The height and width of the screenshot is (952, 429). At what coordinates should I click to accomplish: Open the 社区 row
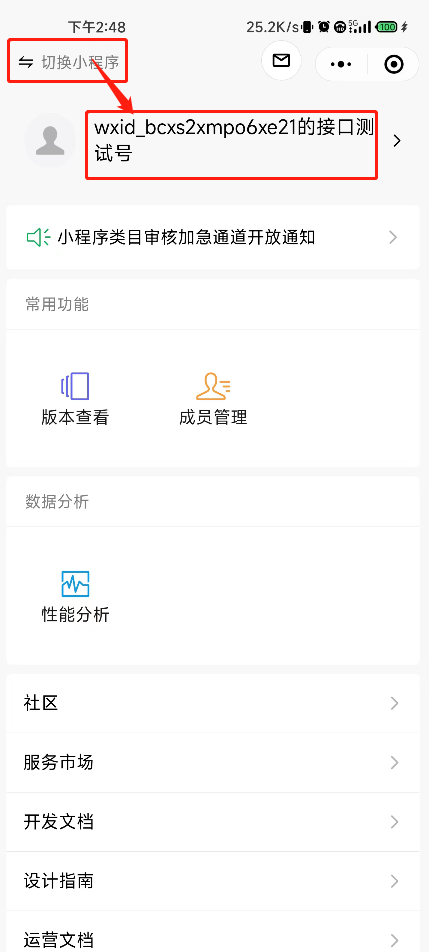(213, 703)
